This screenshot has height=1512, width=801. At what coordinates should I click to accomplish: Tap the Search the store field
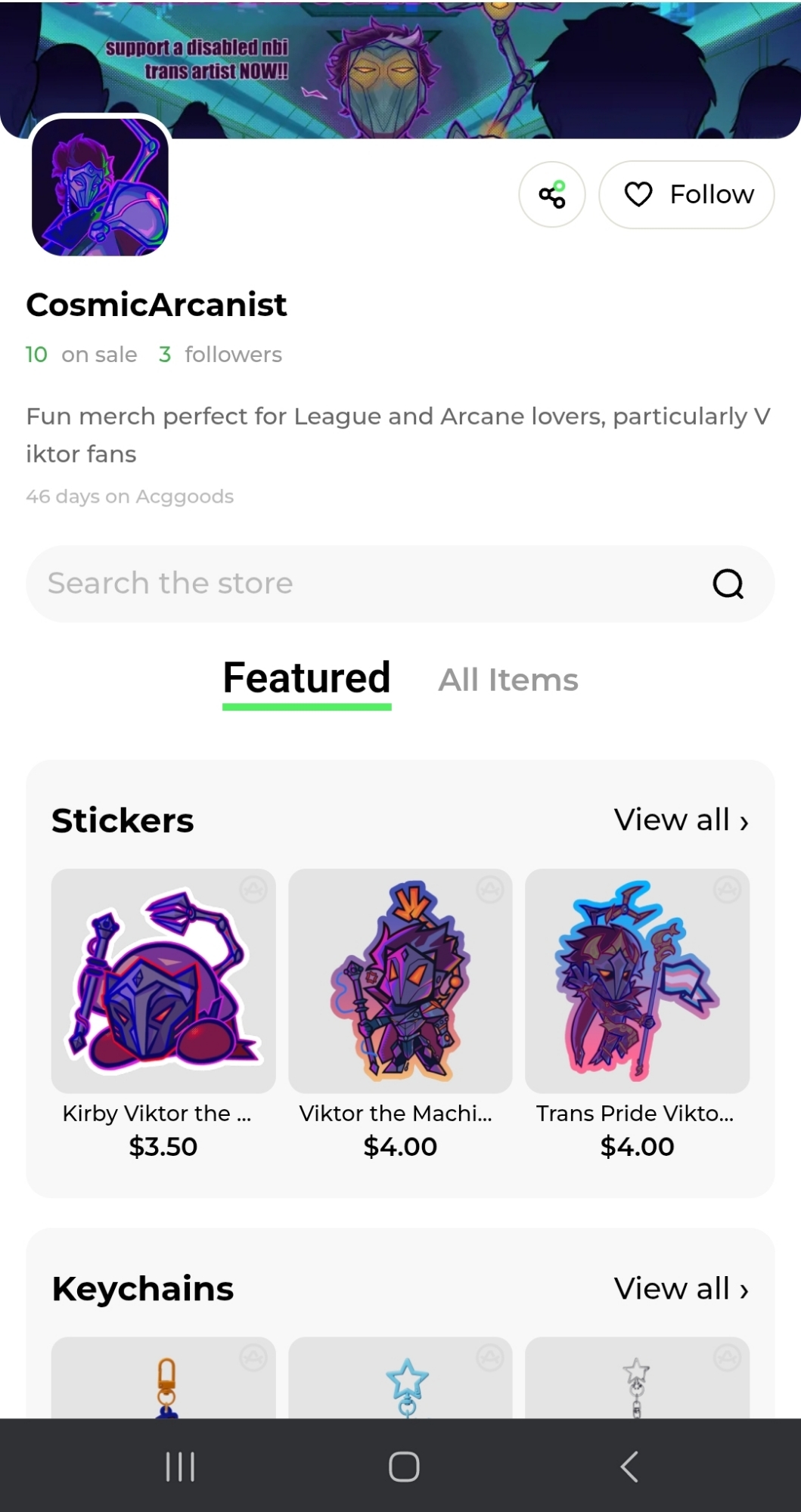(x=363, y=583)
